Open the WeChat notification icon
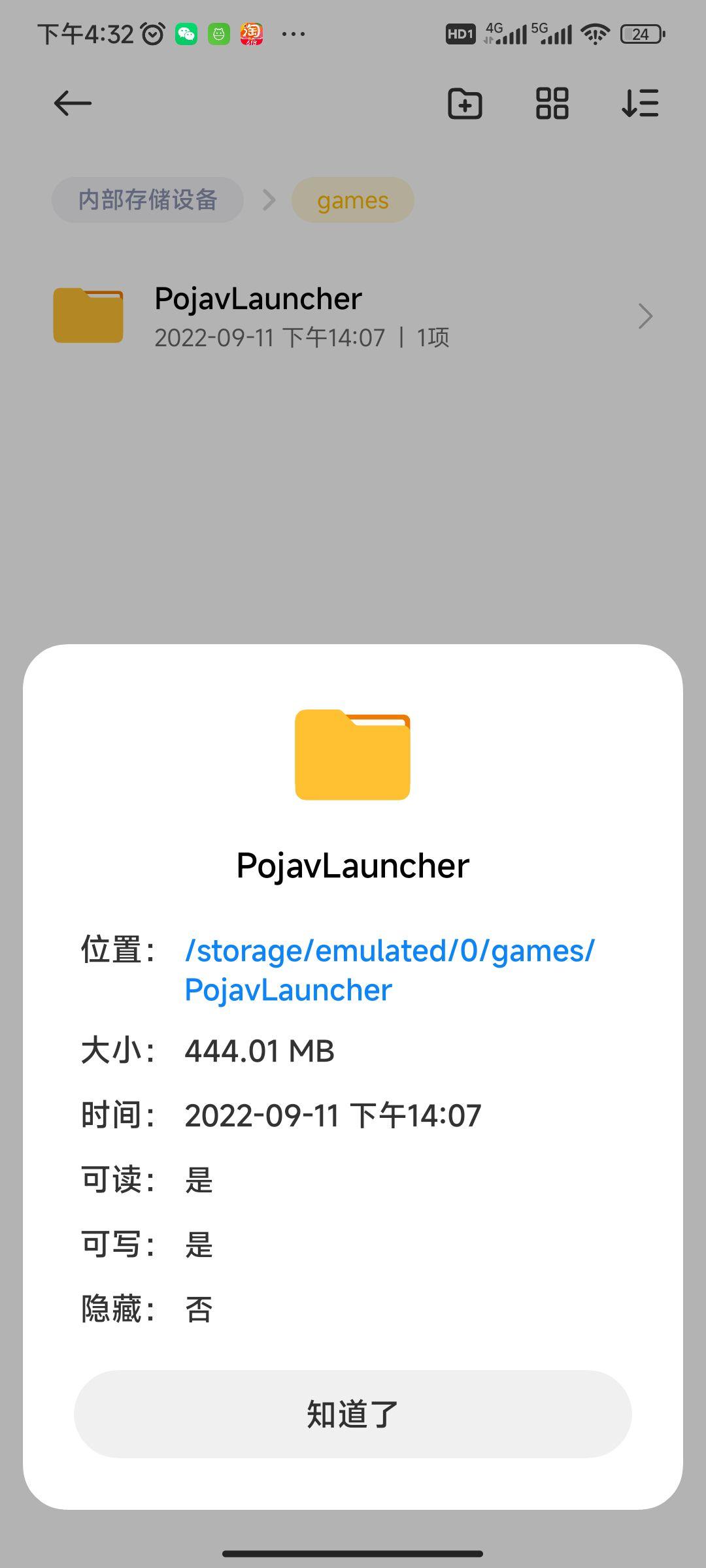 pos(185,34)
